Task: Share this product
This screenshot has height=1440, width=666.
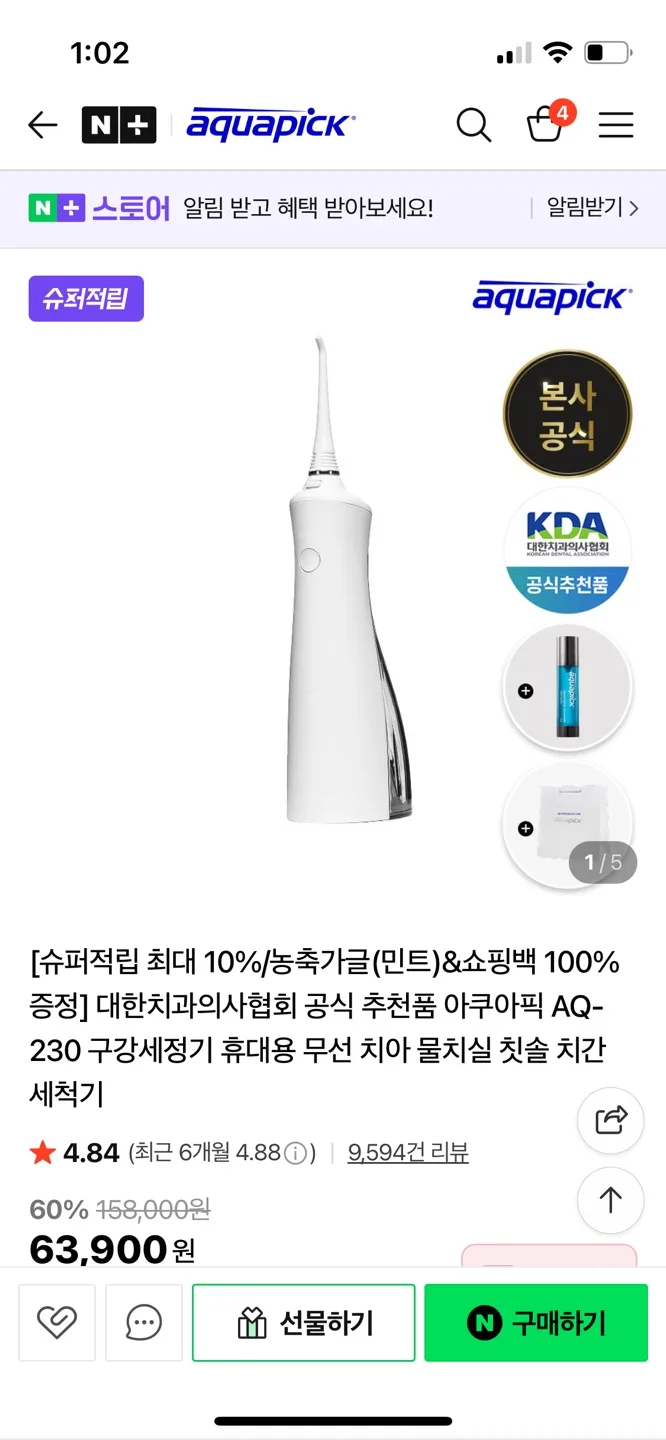Action: tap(610, 1120)
